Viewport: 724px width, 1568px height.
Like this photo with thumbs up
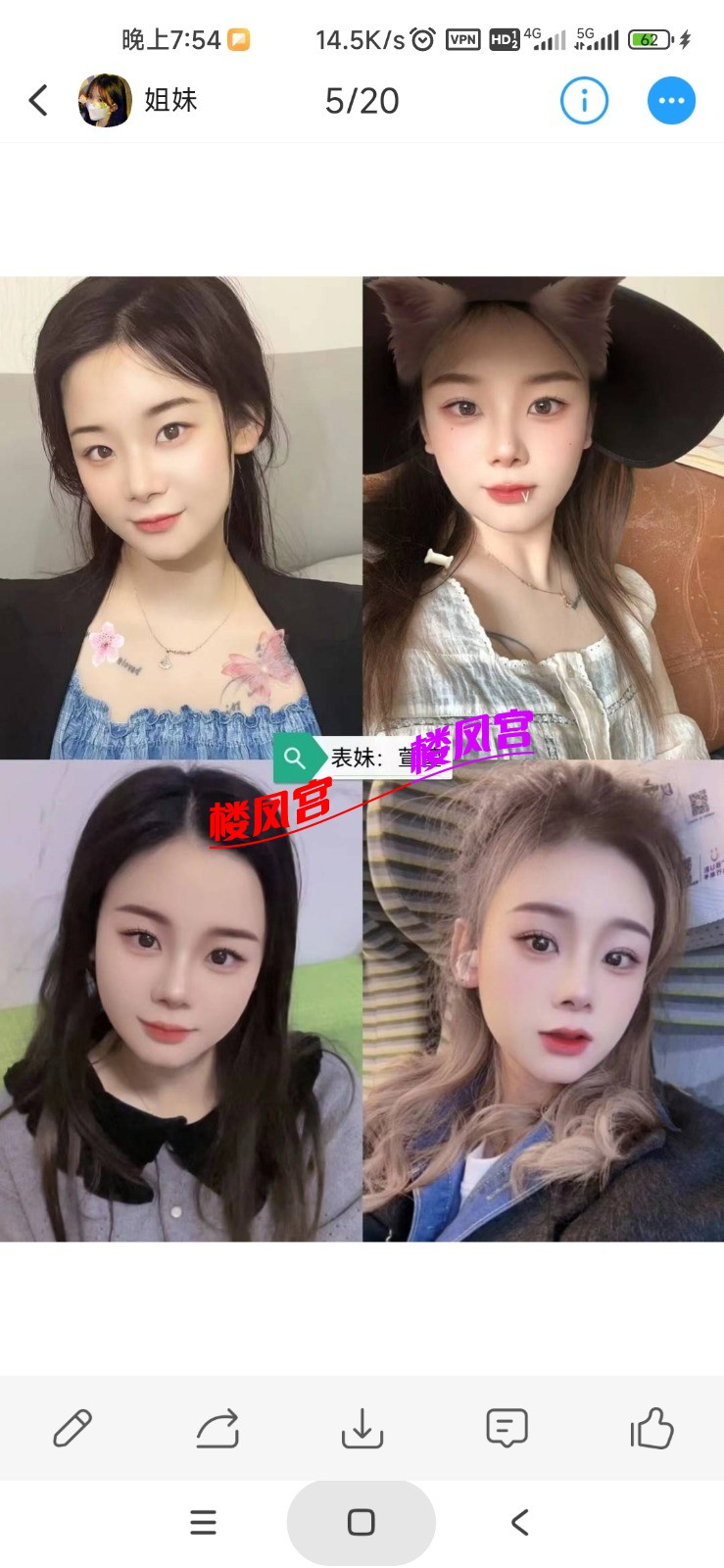coord(652,1428)
